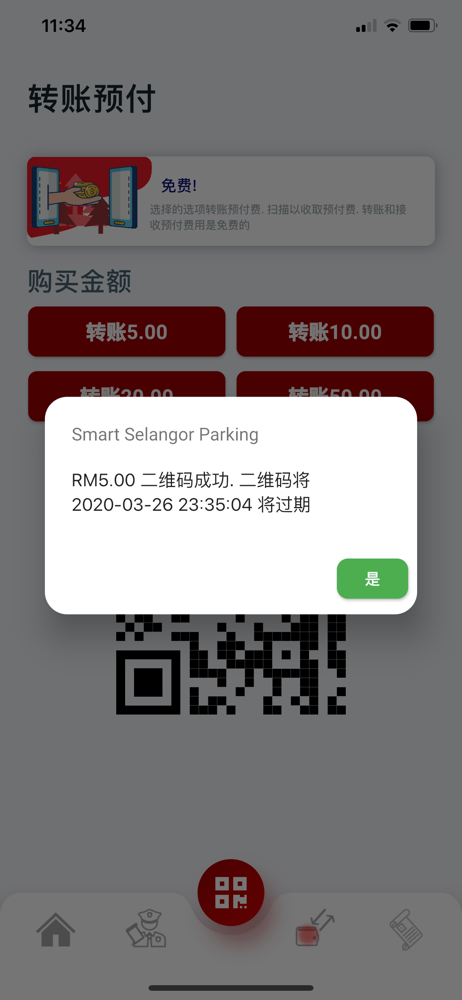Open the enforcement officer tab
The width and height of the screenshot is (462, 1000).
tap(146, 930)
